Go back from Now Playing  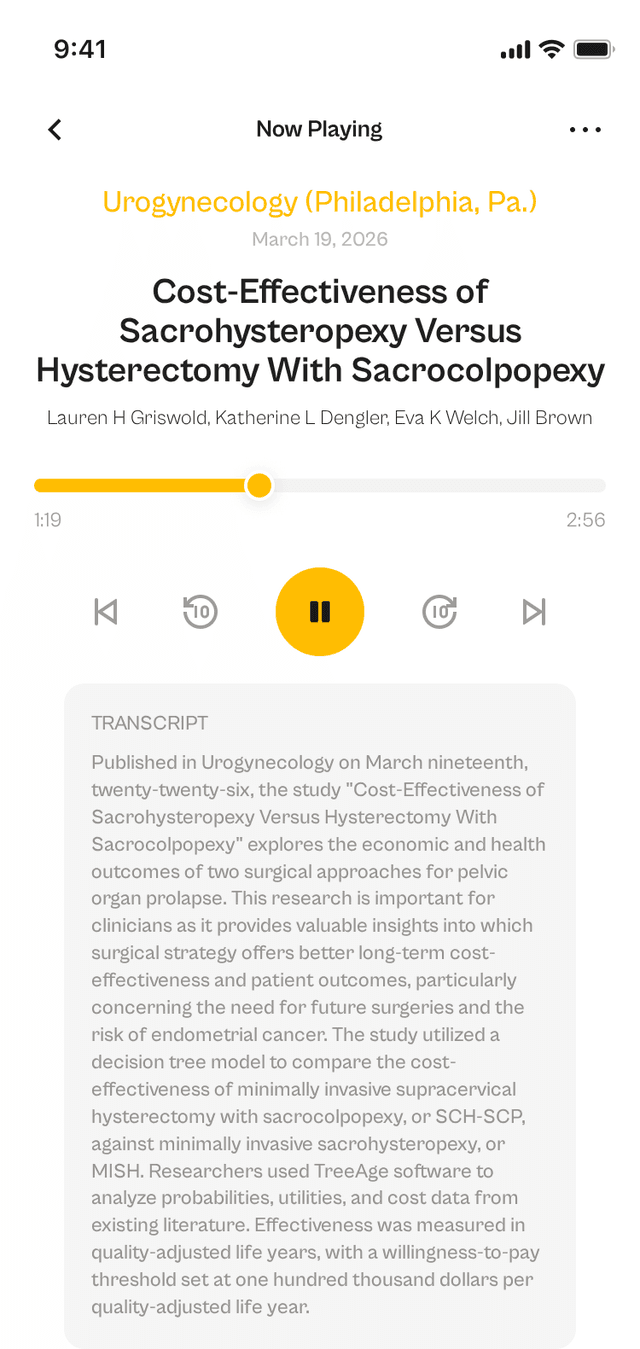click(55, 129)
